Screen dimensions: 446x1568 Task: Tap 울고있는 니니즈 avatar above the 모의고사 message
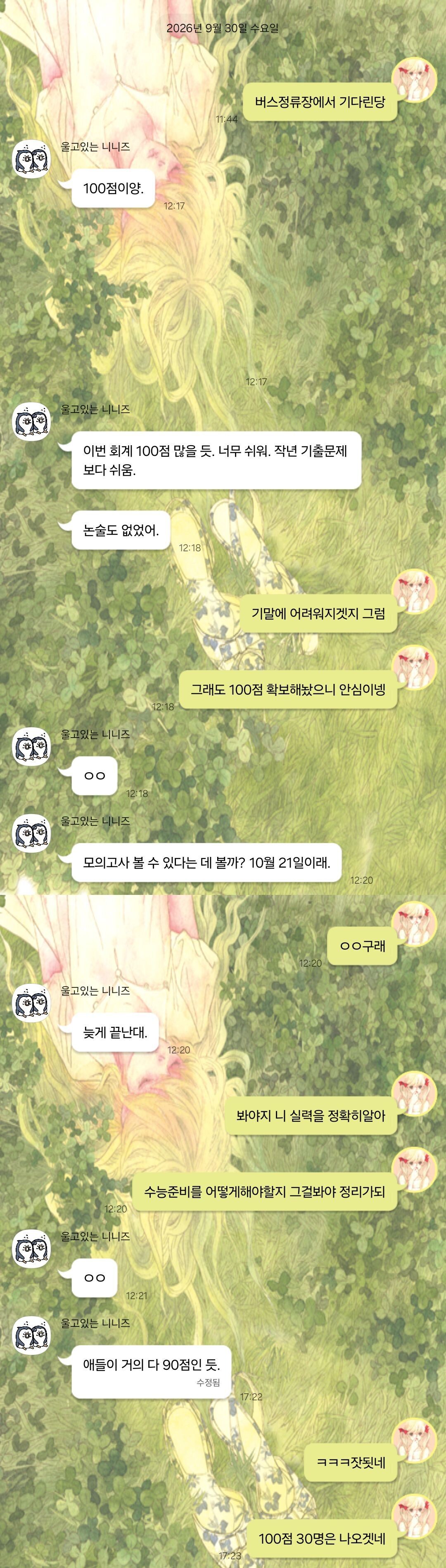pyautogui.click(x=32, y=833)
